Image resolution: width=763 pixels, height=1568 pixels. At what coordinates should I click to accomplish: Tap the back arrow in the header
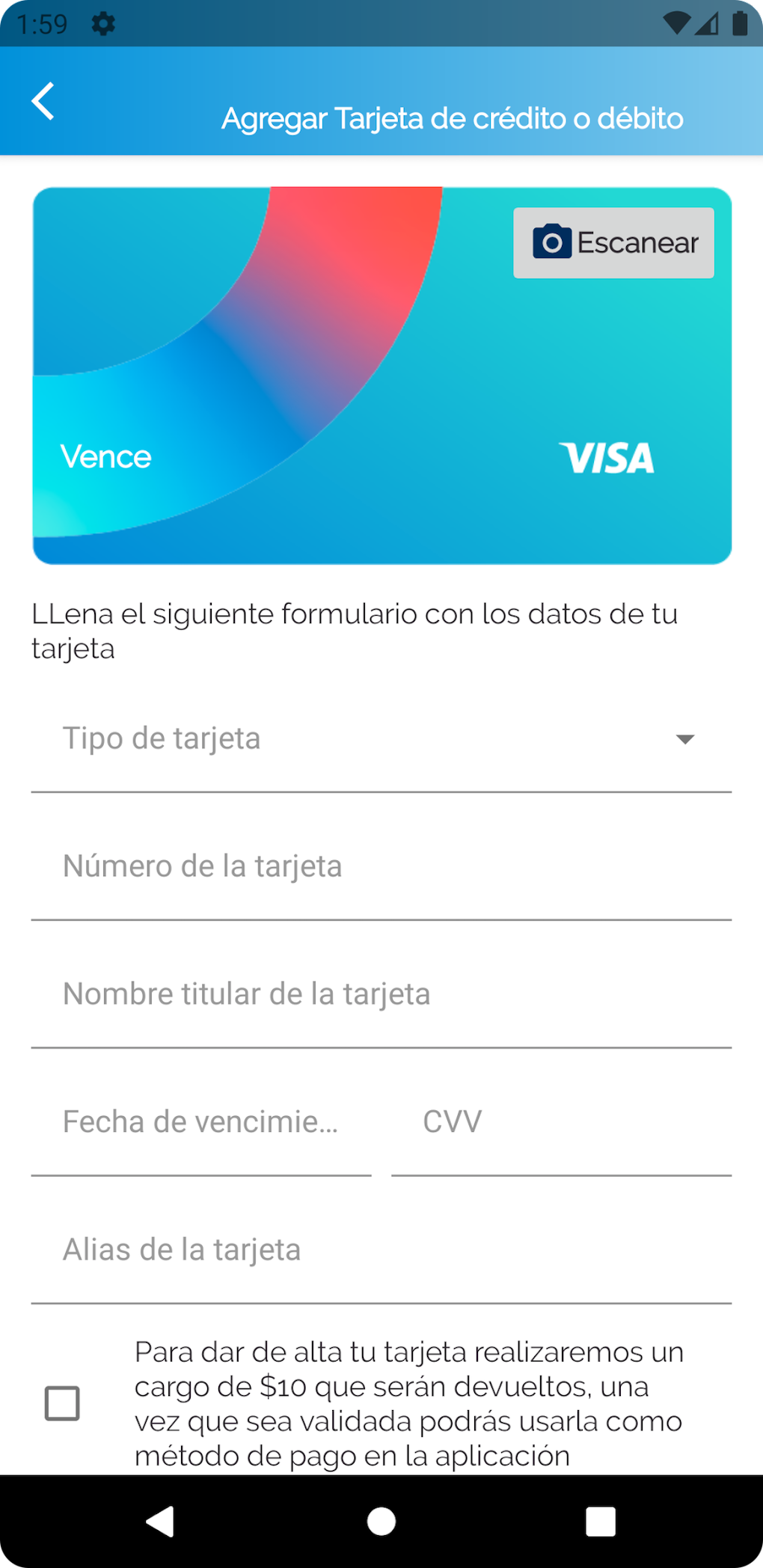pos(43,101)
